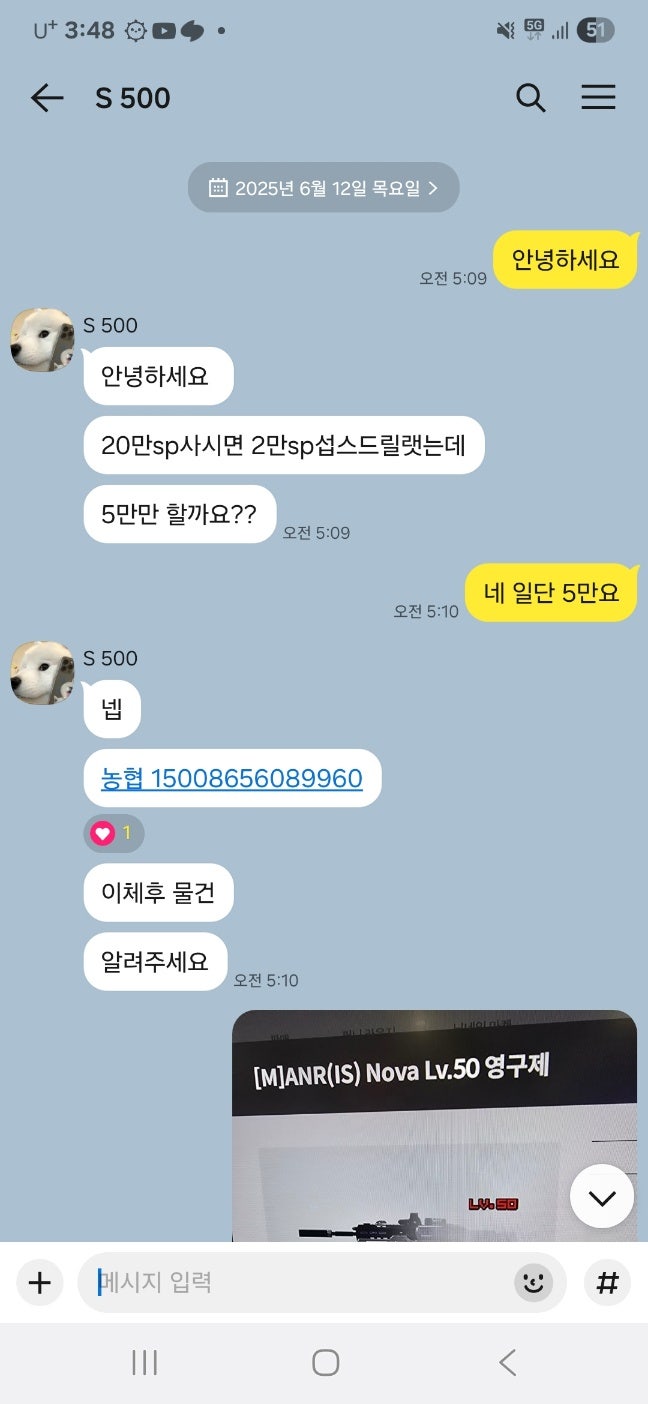Show the recent apps
This screenshot has height=1404, width=648.
point(145,1362)
